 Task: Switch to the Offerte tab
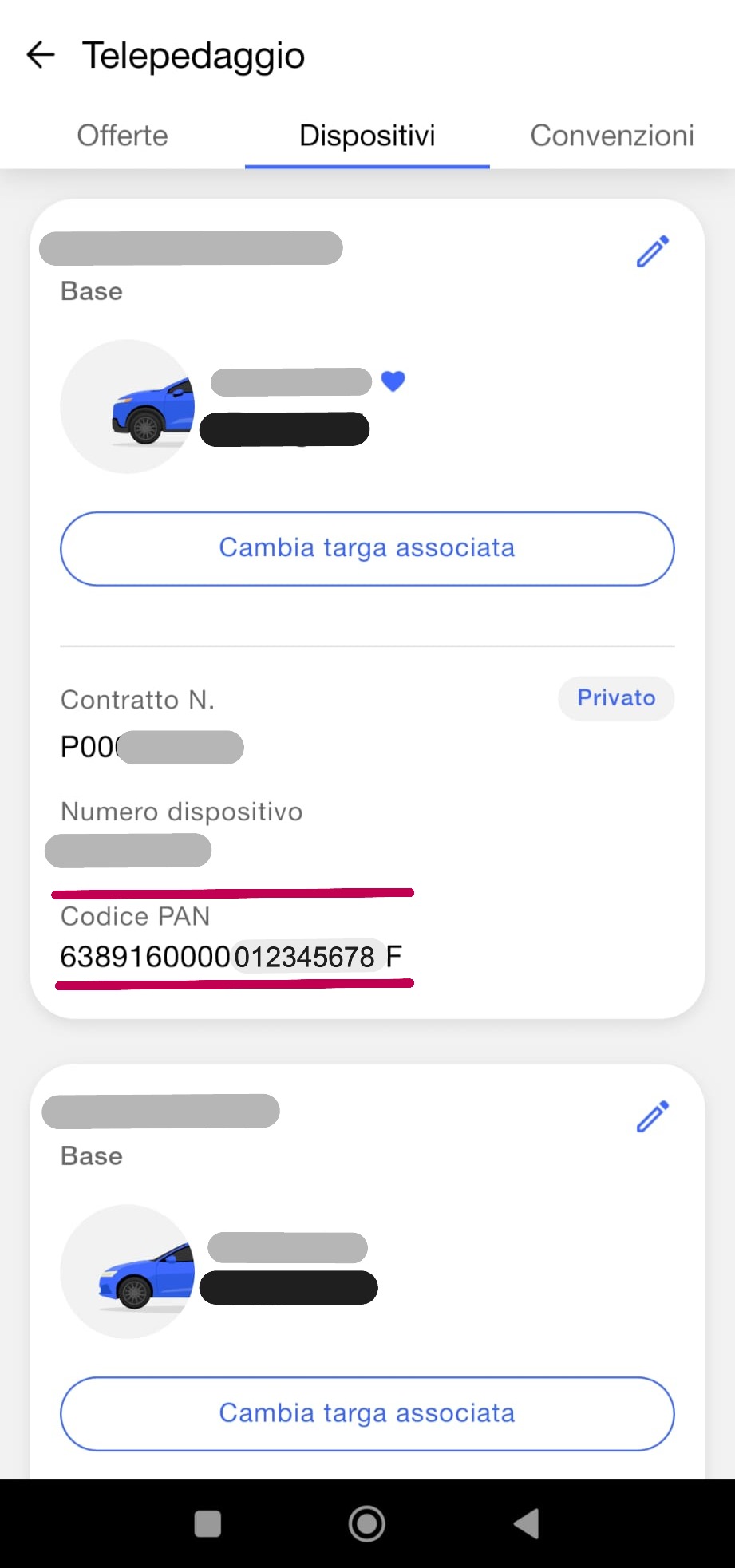122,136
